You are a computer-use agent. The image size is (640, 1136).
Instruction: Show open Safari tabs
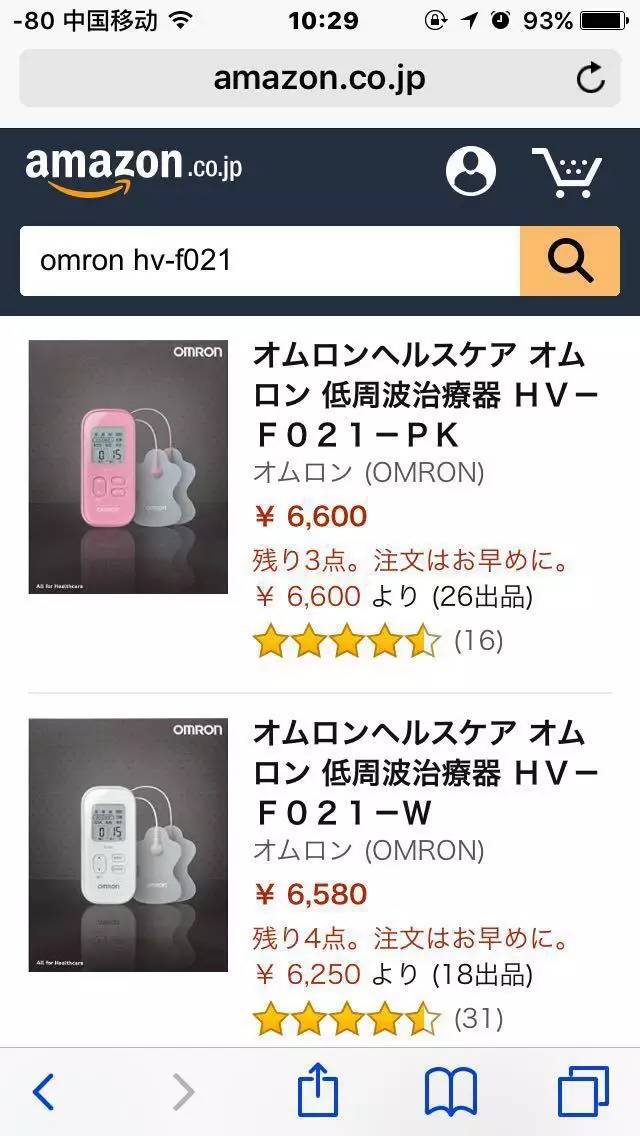583,1092
